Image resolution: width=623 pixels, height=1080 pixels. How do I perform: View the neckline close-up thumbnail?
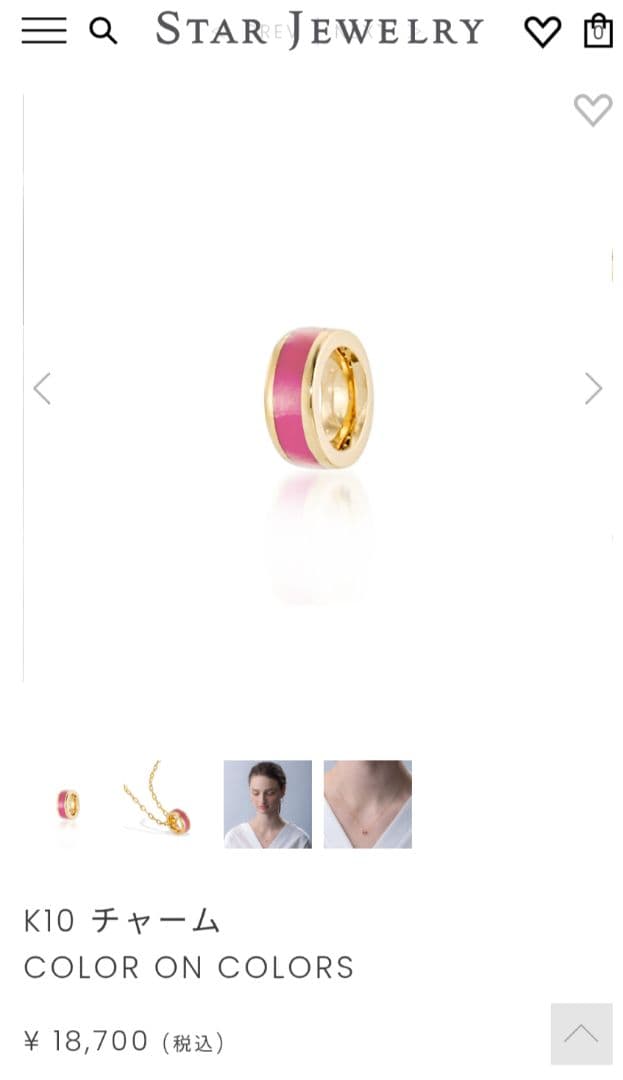367,804
